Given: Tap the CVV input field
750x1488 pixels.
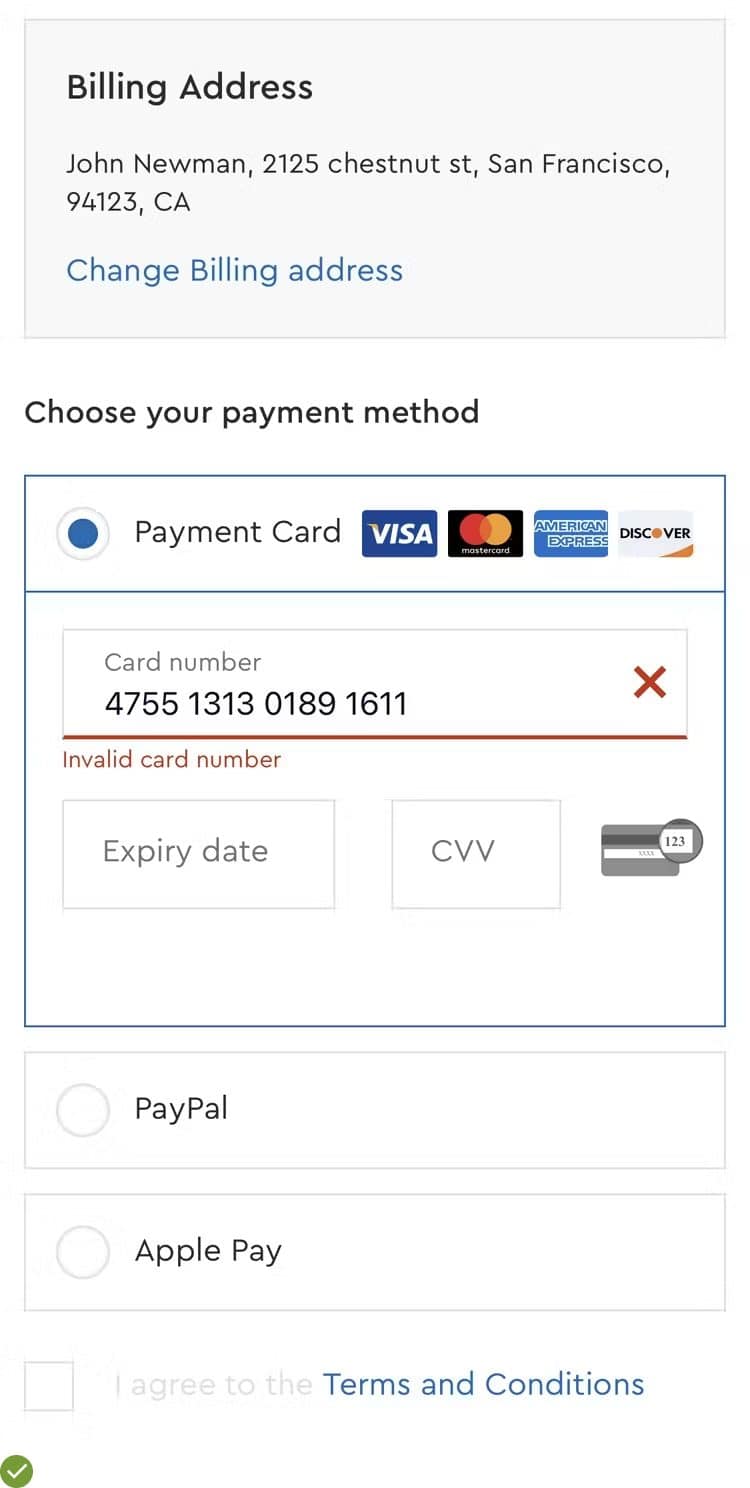Looking at the screenshot, I should click(x=475, y=852).
